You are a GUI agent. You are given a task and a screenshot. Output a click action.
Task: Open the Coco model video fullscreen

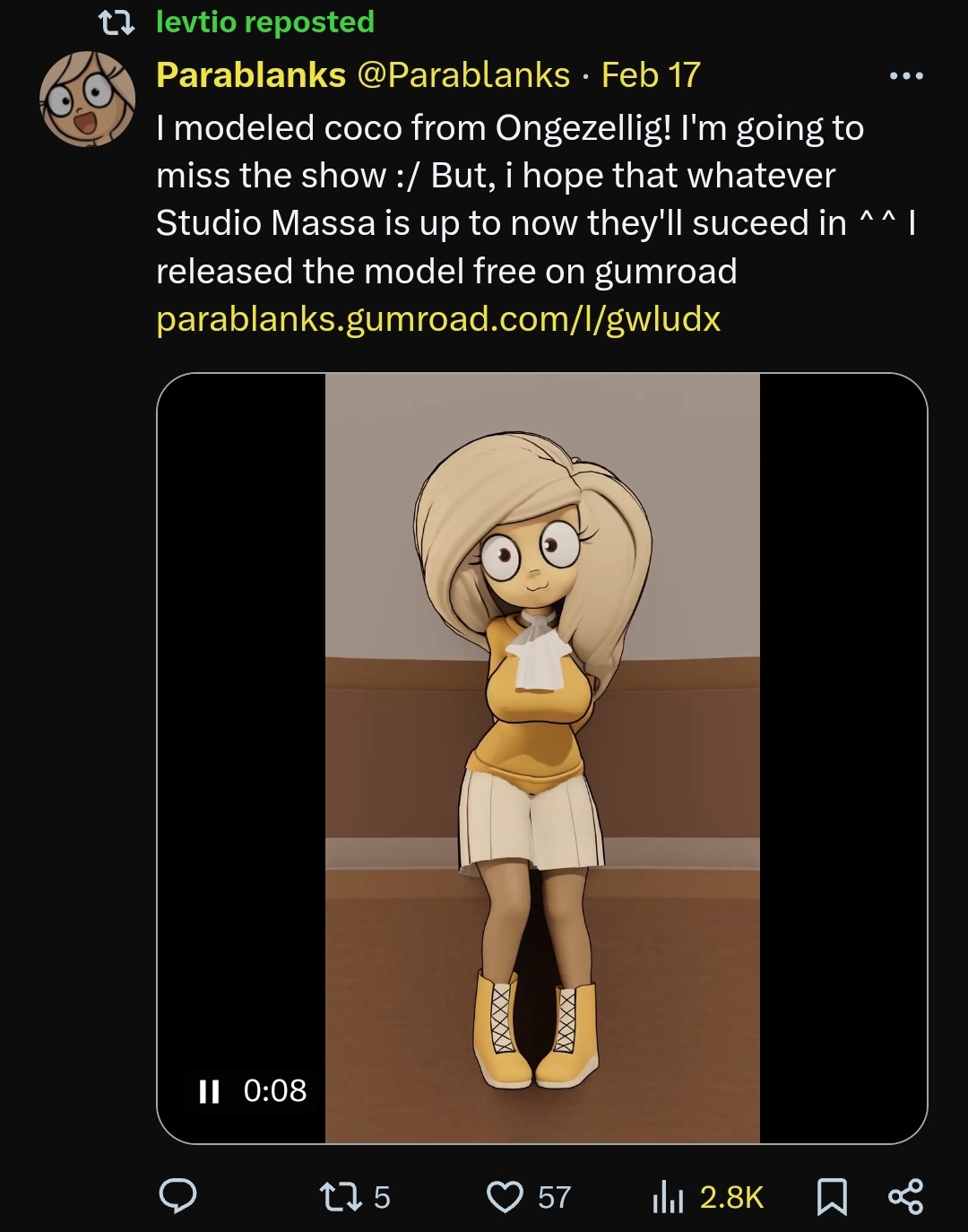(542, 758)
